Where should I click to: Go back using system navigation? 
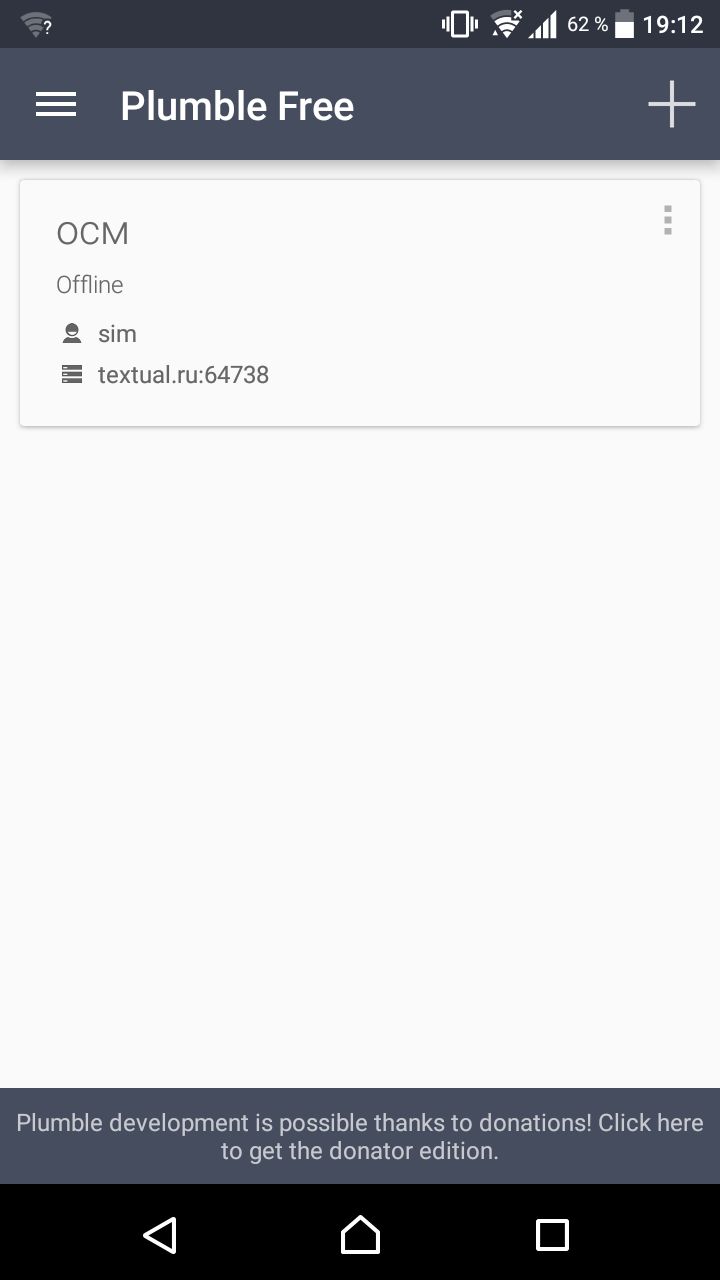160,1234
